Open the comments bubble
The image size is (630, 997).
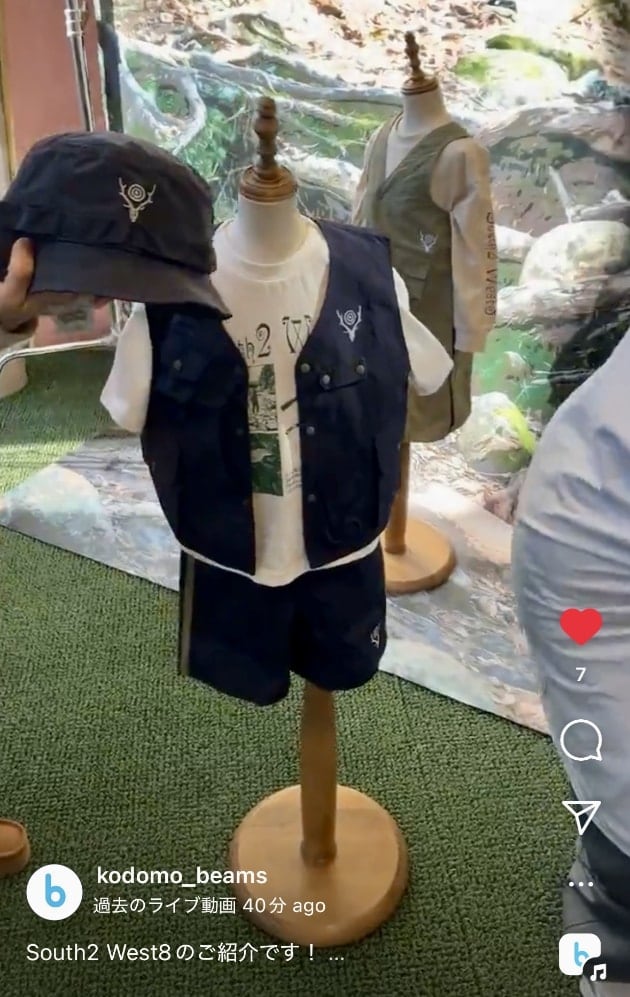click(x=581, y=741)
